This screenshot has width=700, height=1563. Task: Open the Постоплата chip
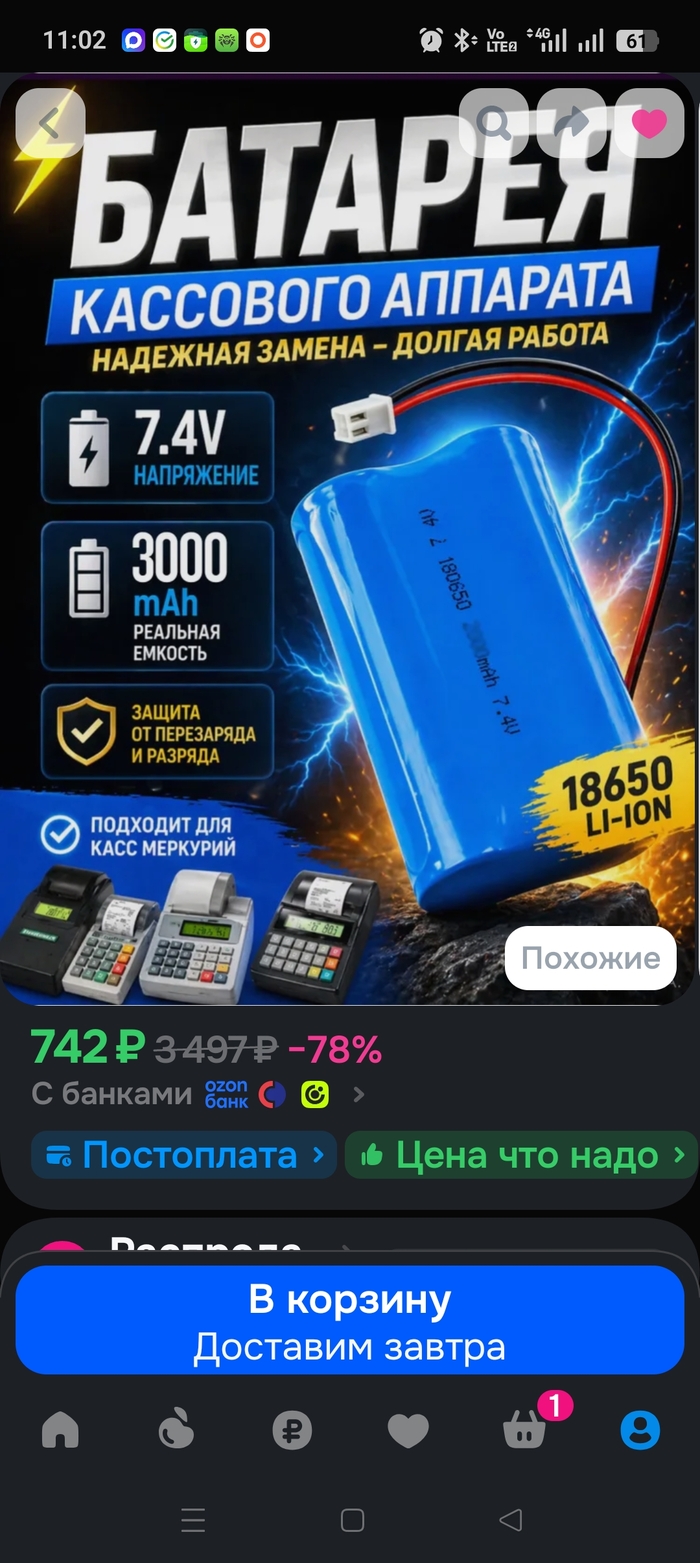click(183, 1155)
